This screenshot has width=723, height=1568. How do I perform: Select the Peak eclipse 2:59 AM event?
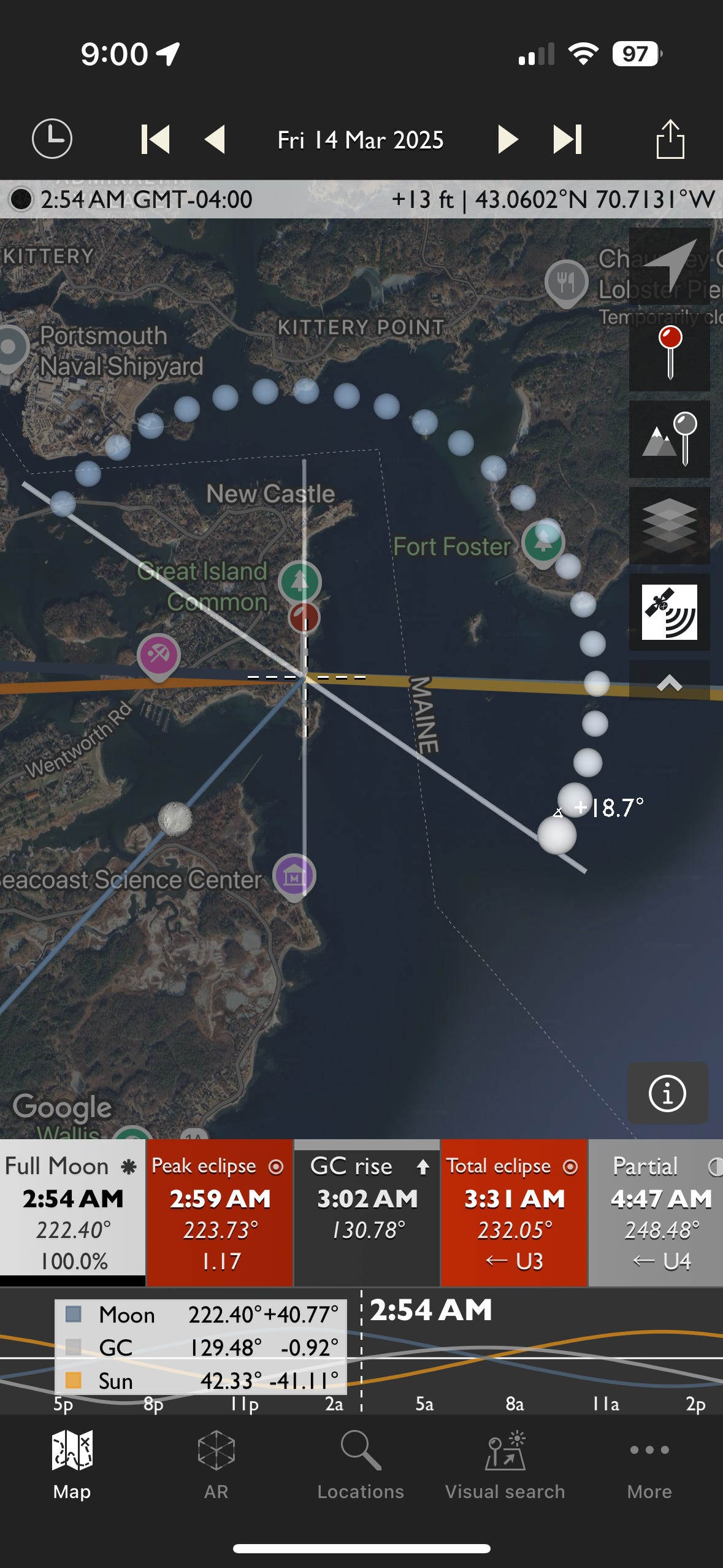pyautogui.click(x=220, y=1212)
